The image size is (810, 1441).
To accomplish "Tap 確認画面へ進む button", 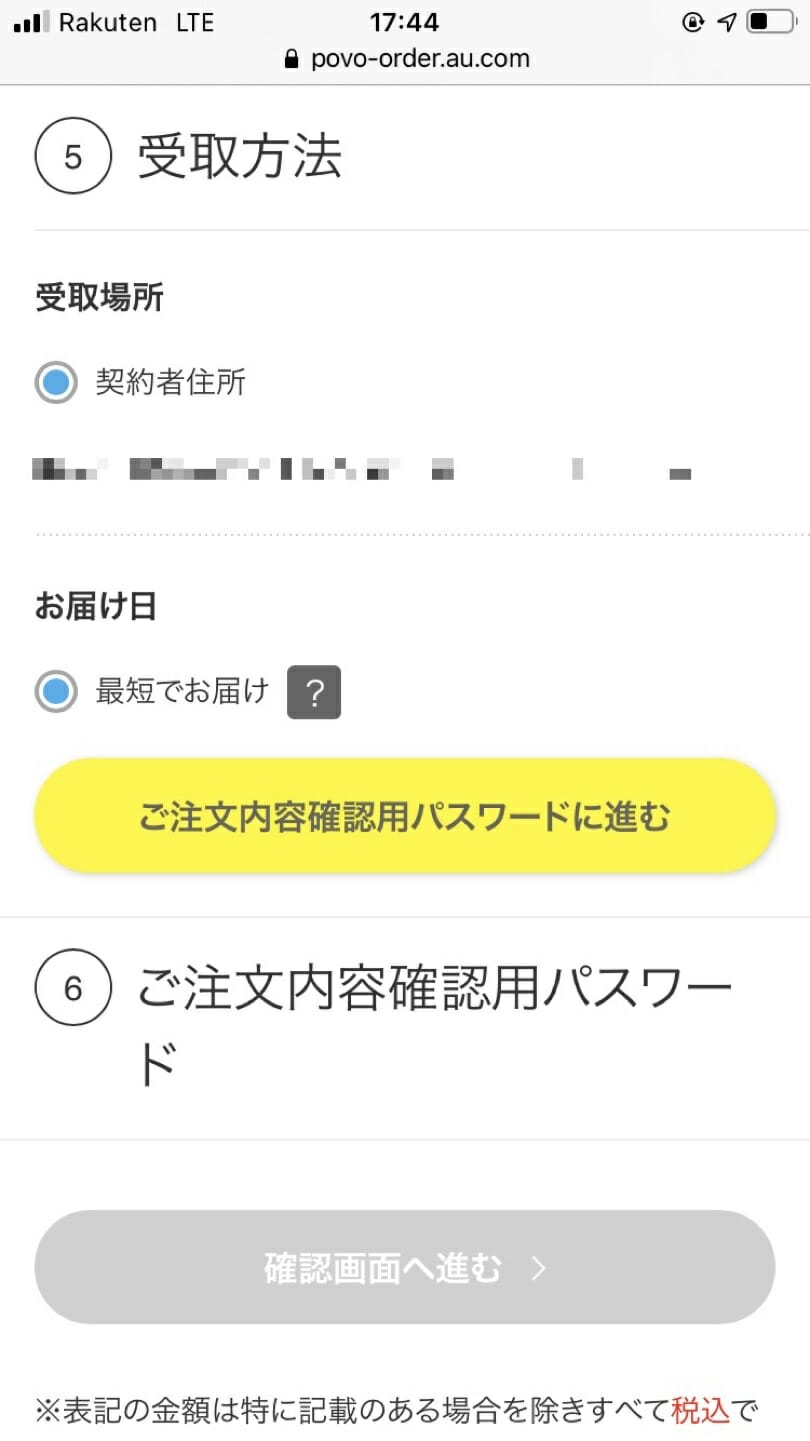I will 405,1268.
